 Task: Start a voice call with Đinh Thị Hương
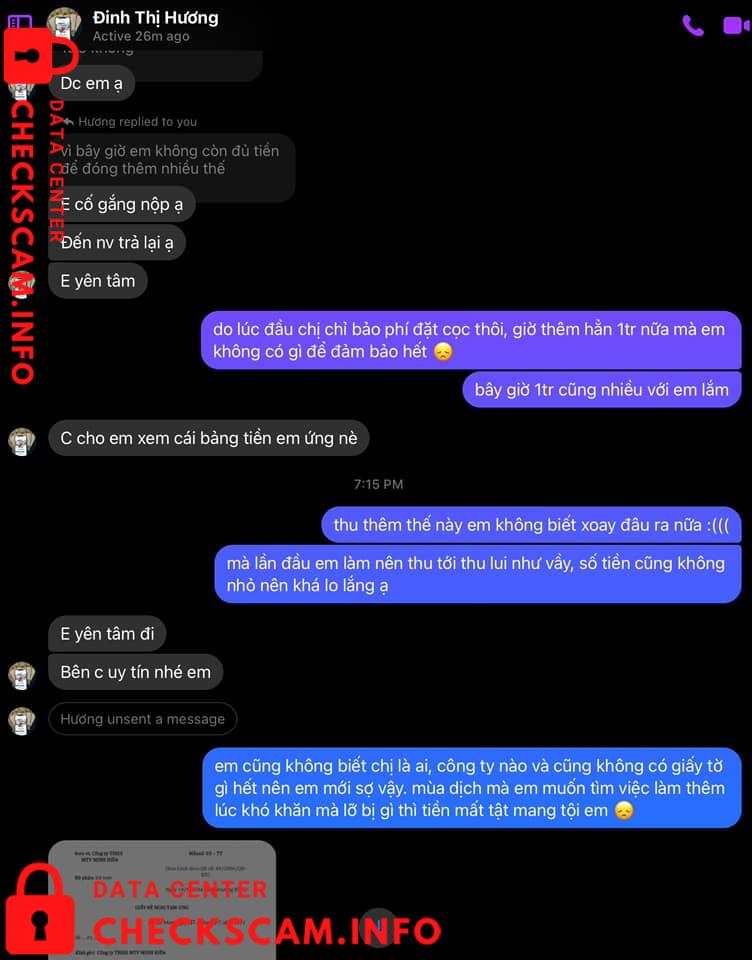[692, 26]
